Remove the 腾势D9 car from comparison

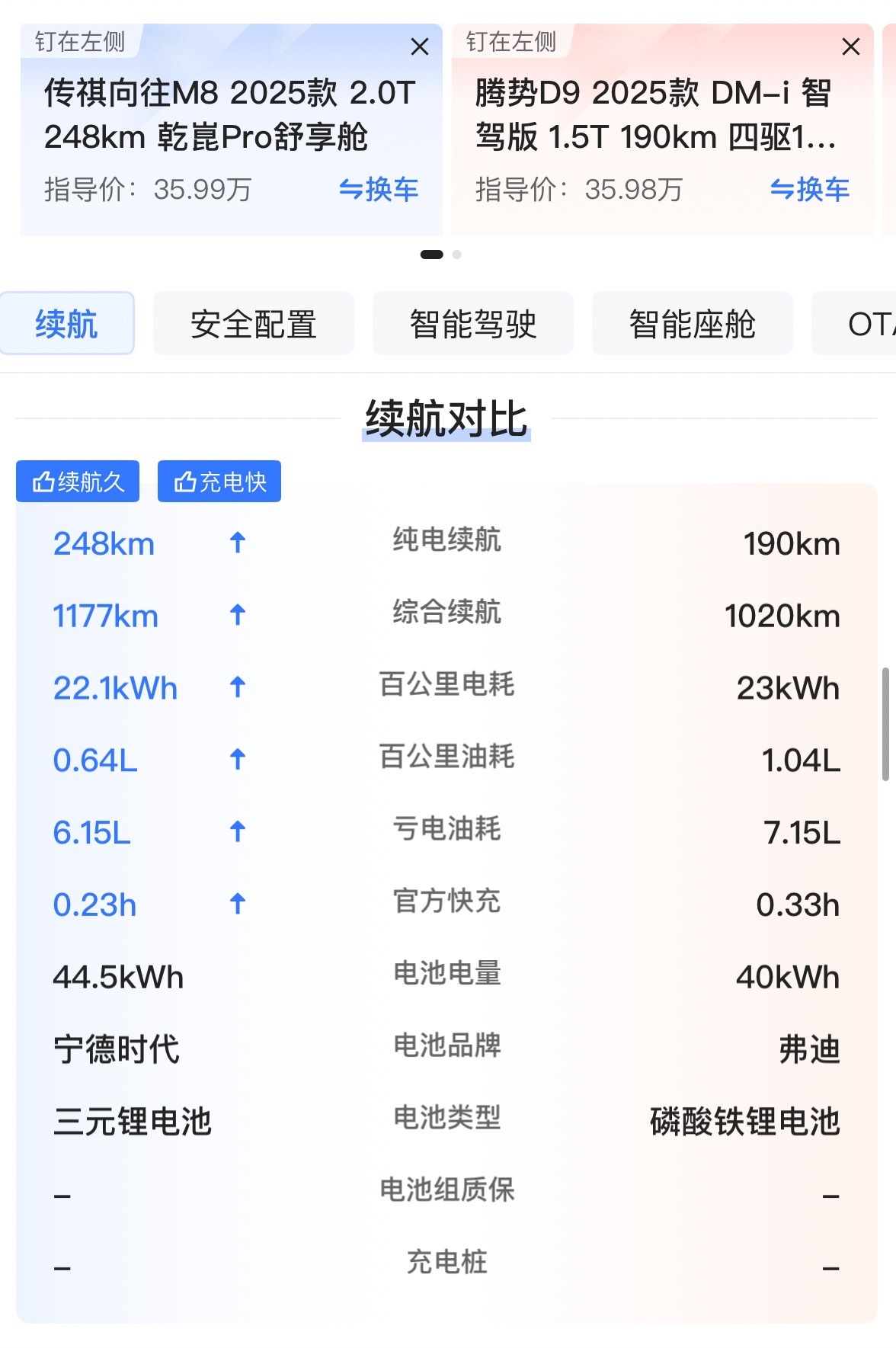pyautogui.click(x=850, y=47)
